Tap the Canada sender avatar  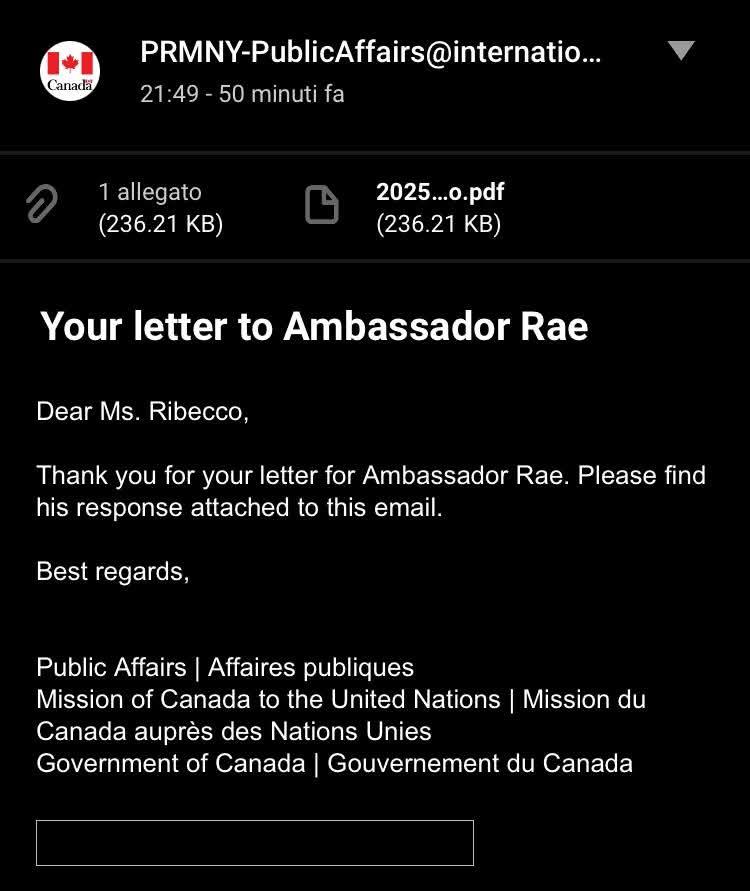pyautogui.click(x=70, y=71)
